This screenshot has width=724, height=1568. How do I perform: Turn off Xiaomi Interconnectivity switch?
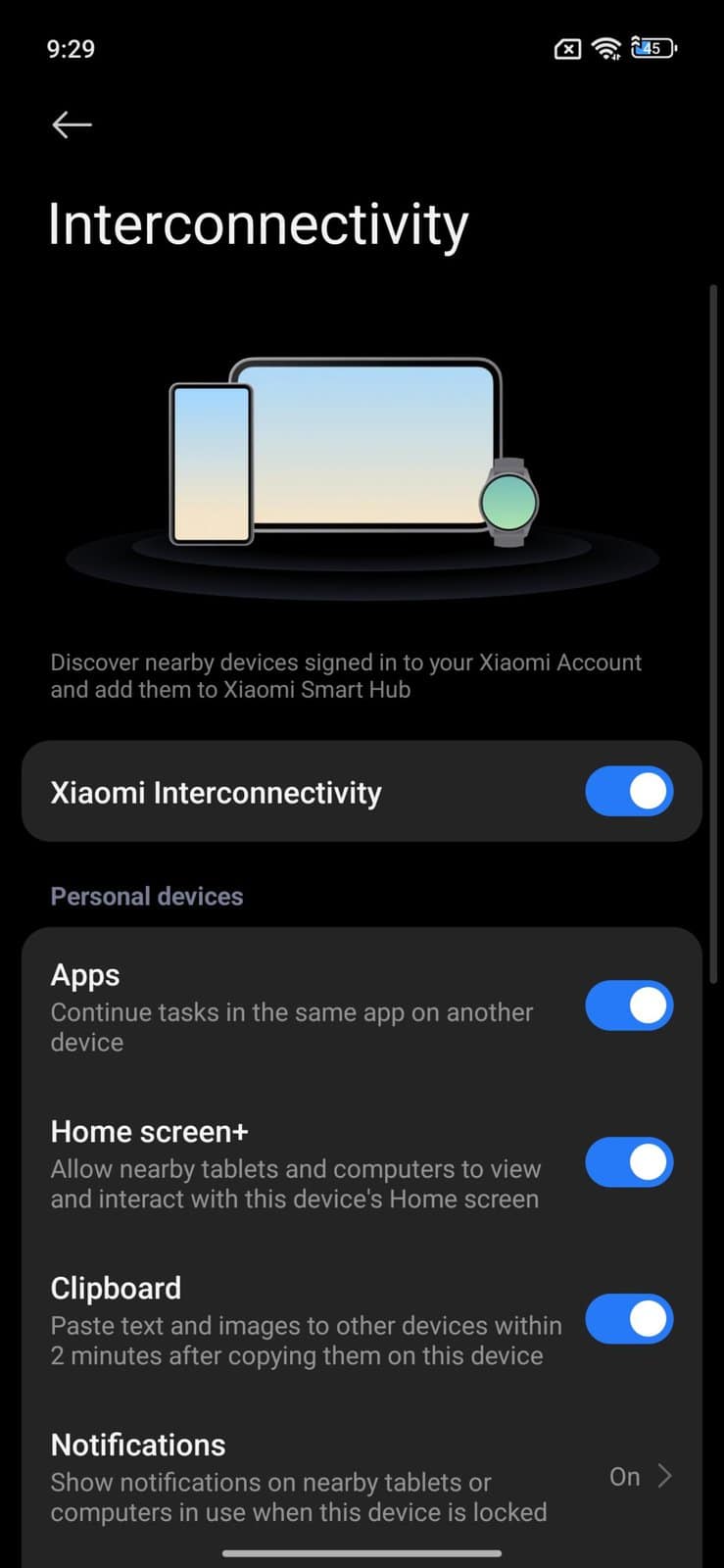628,792
